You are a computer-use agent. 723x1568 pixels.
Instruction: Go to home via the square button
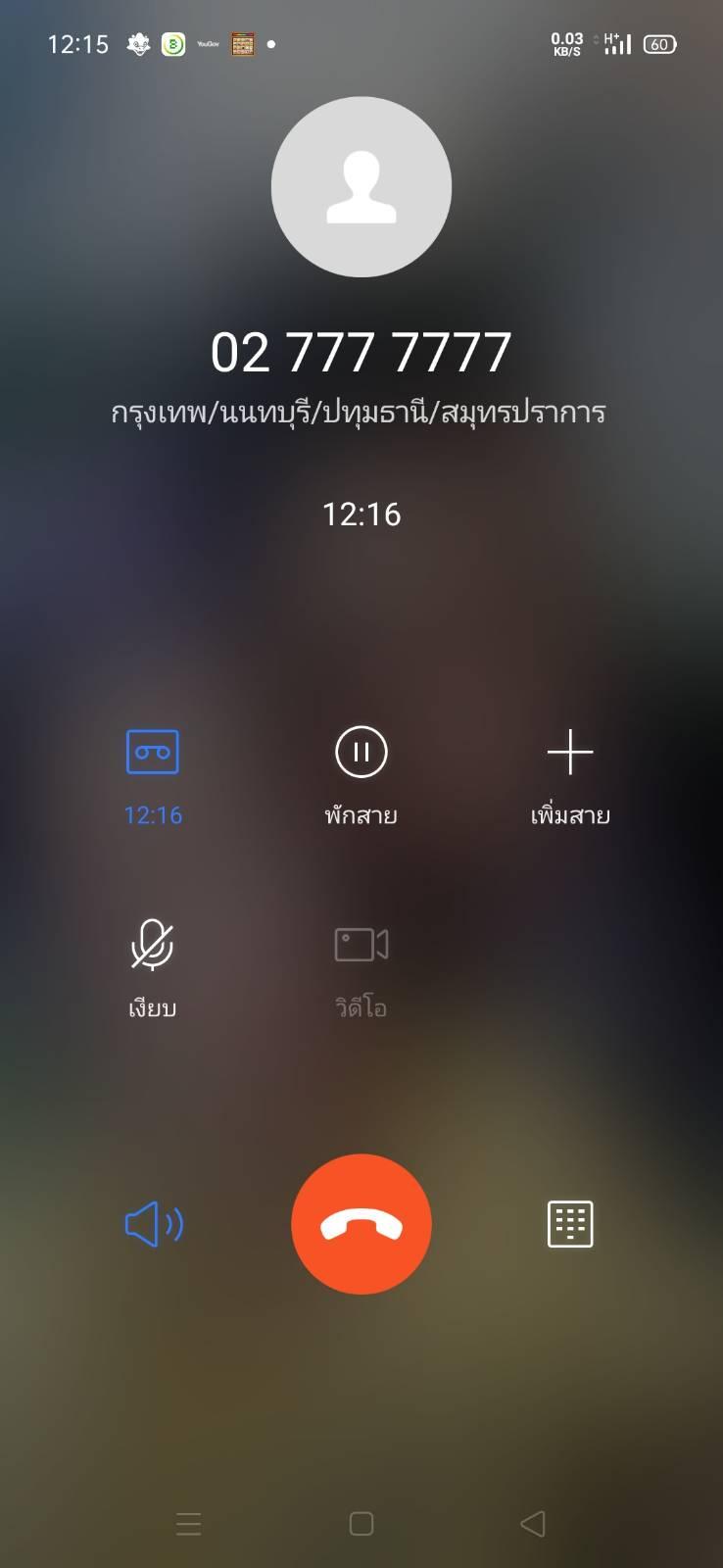point(361,1523)
